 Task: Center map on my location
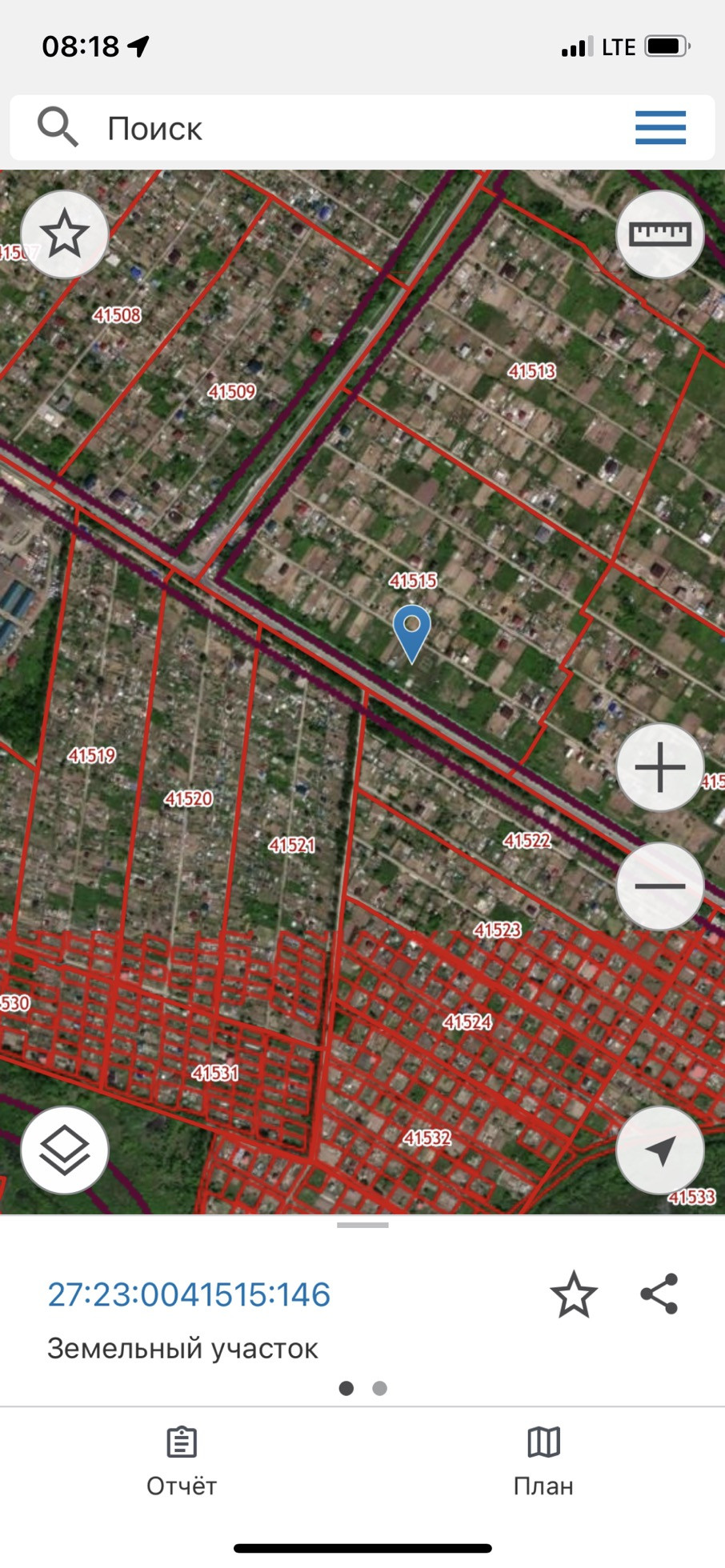660,1150
